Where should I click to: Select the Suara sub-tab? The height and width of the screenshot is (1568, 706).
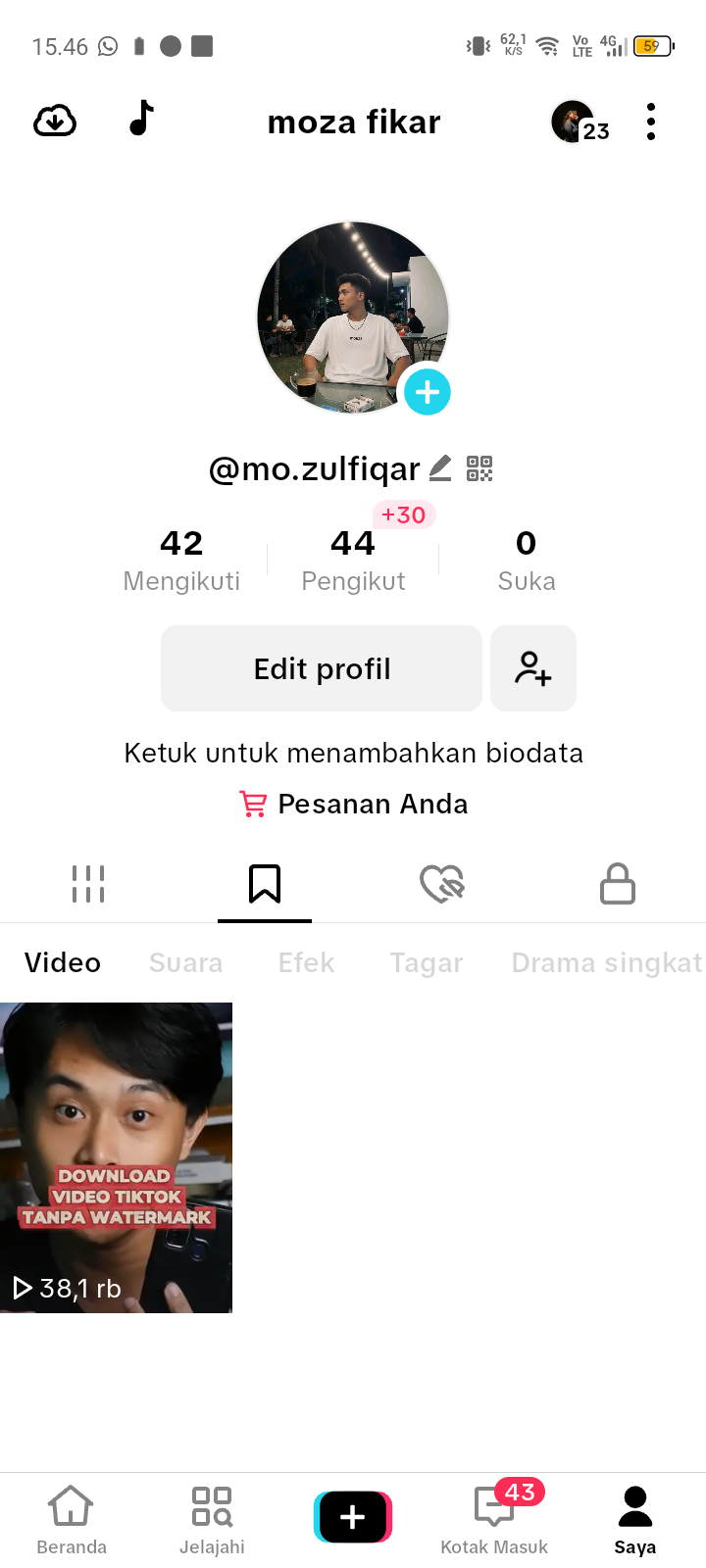[x=185, y=962]
